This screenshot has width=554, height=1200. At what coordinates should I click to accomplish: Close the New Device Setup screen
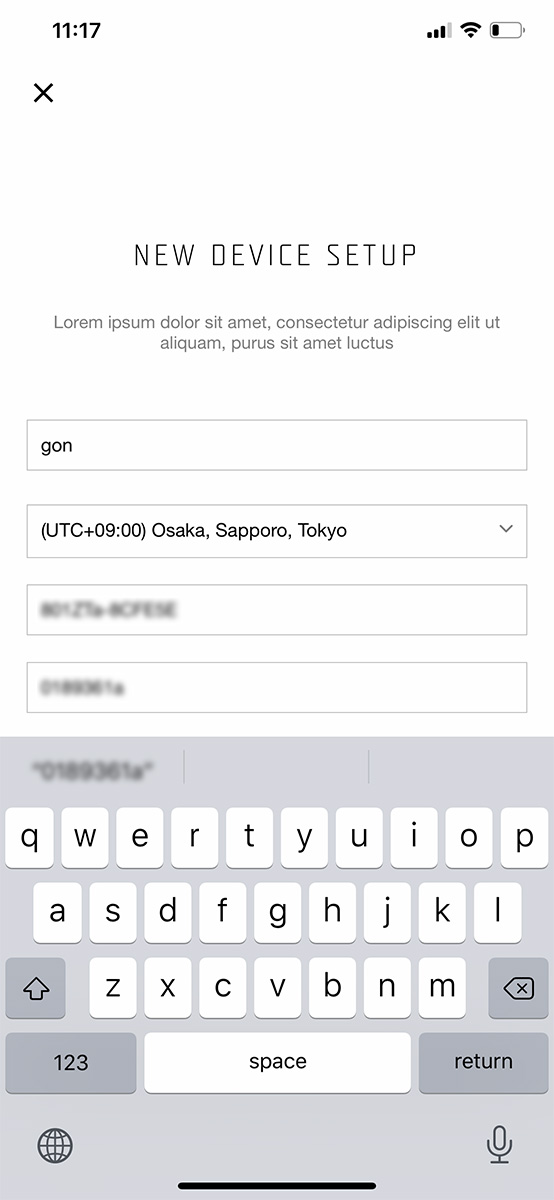pos(43,93)
